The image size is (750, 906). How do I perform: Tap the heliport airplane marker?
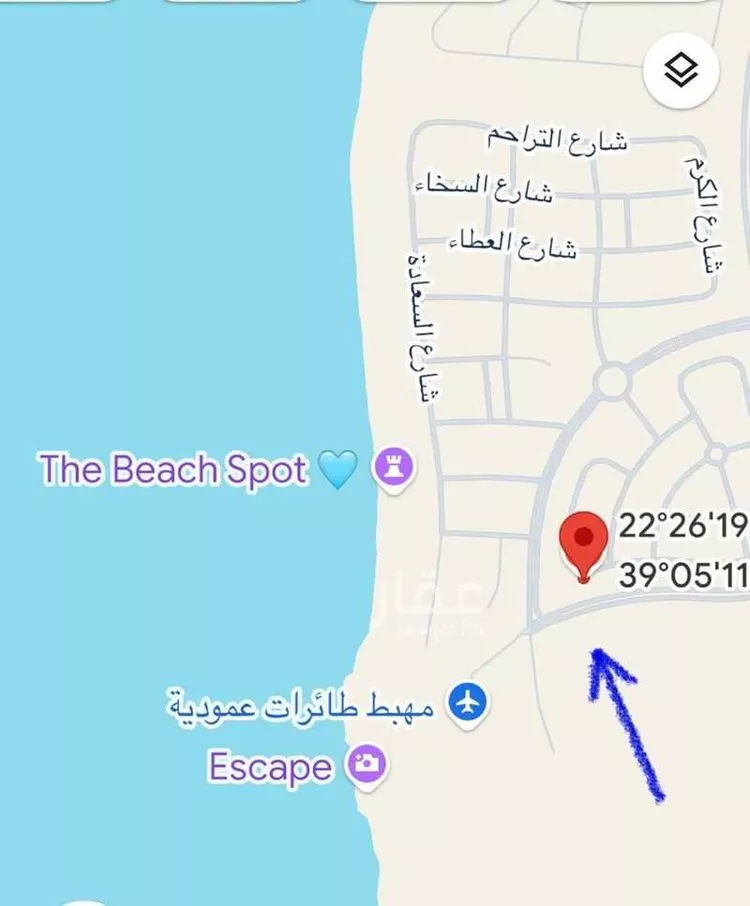click(x=466, y=703)
